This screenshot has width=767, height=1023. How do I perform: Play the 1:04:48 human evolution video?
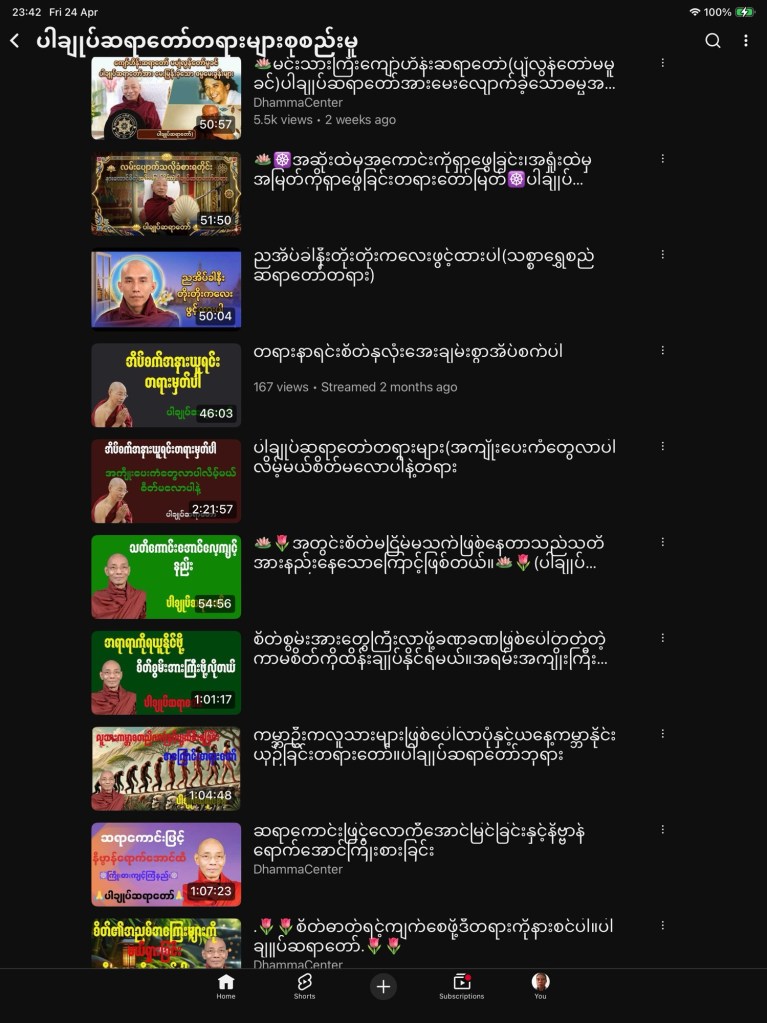coord(166,768)
